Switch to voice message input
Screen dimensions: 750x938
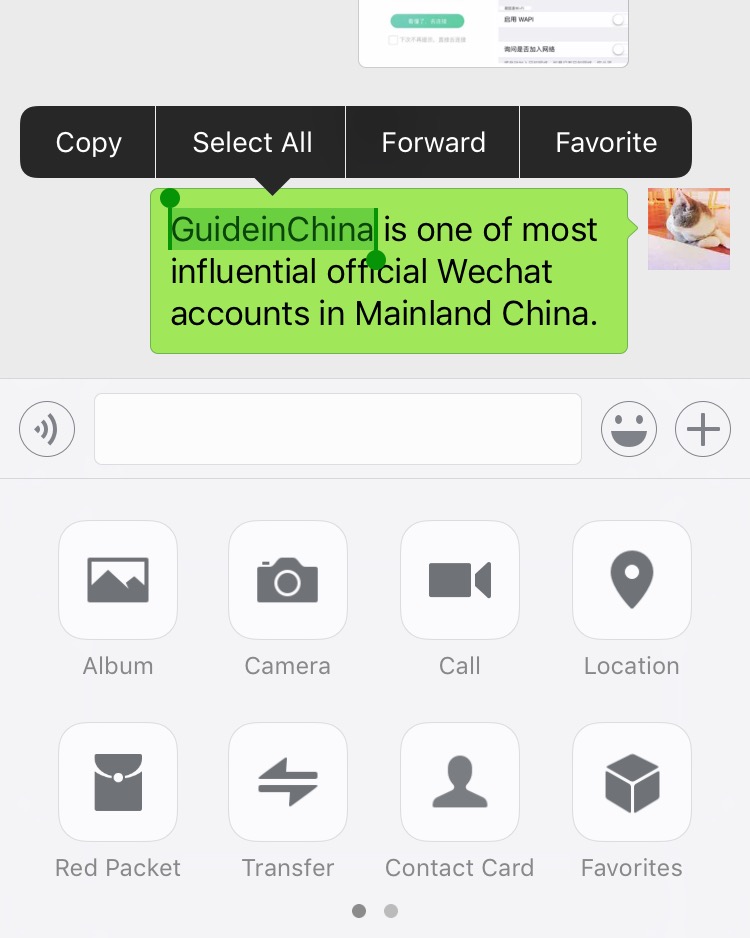coord(47,430)
